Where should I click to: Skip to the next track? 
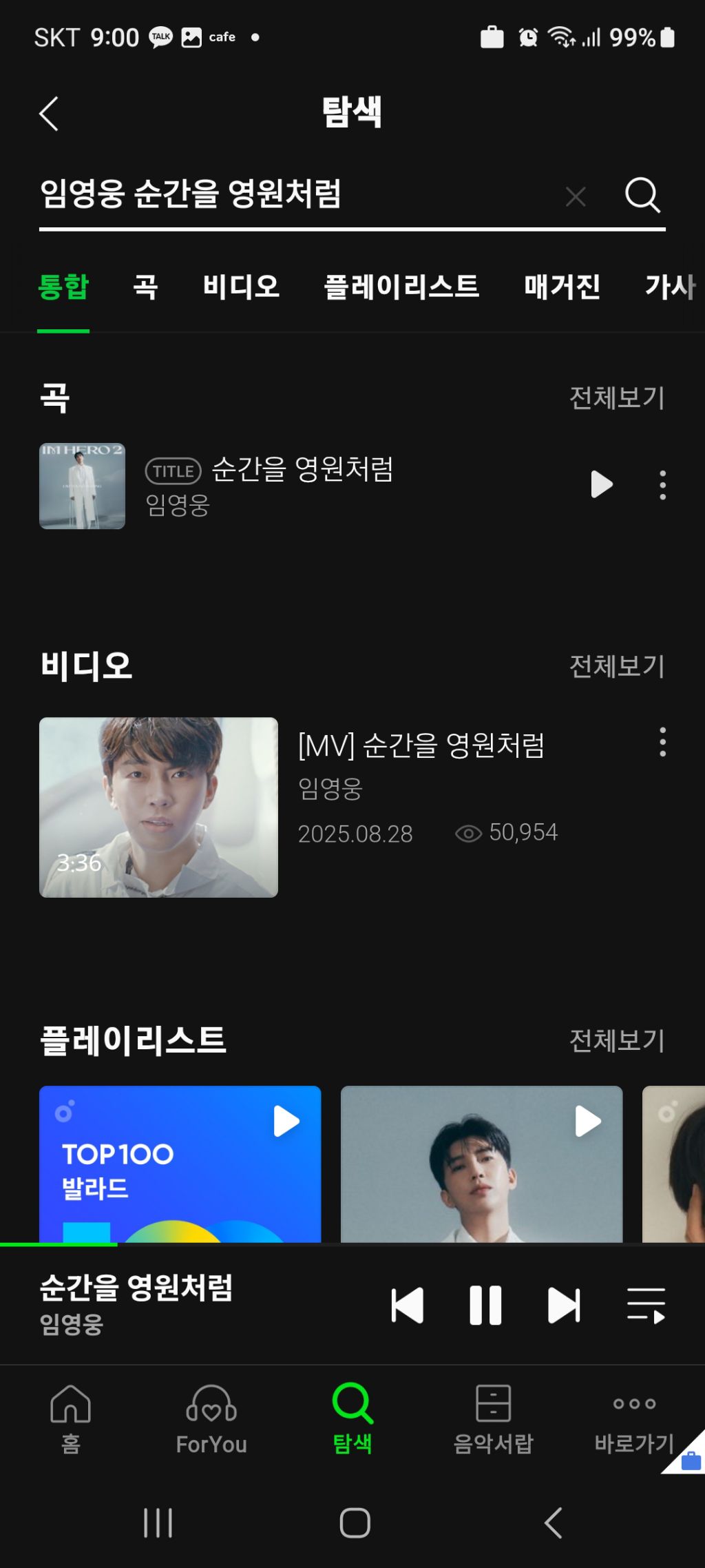[564, 1305]
